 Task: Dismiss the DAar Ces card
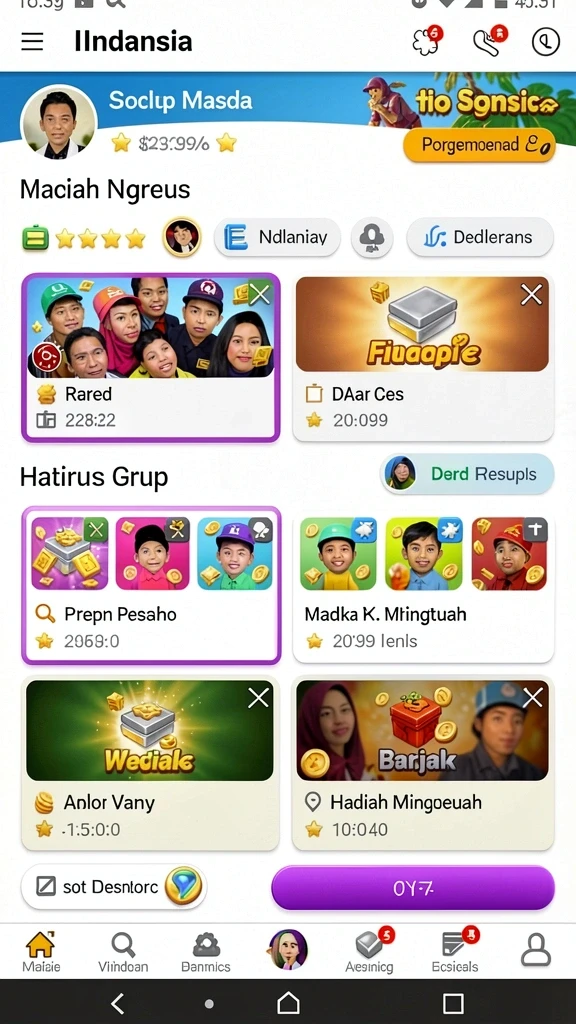coord(531,295)
